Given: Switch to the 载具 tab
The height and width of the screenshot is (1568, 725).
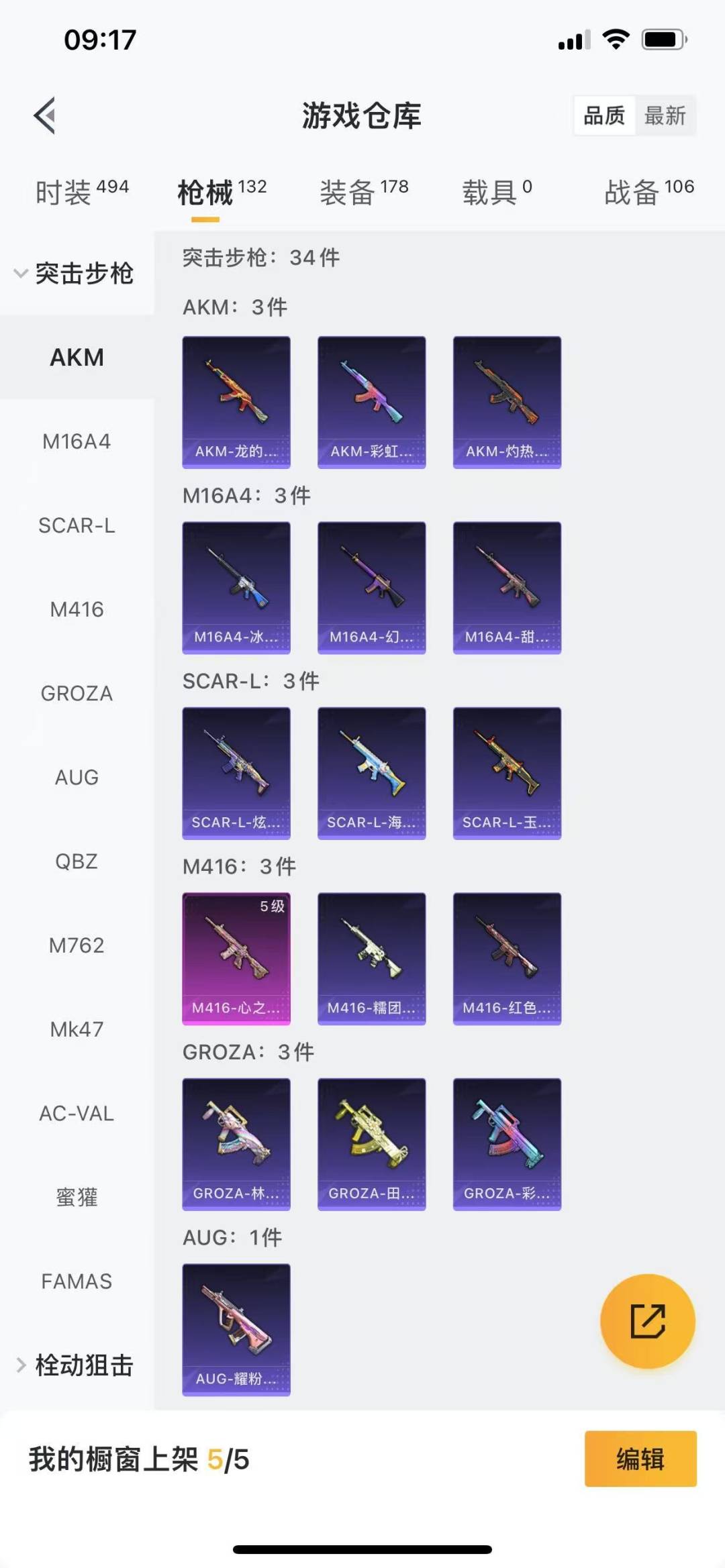Looking at the screenshot, I should (497, 192).
